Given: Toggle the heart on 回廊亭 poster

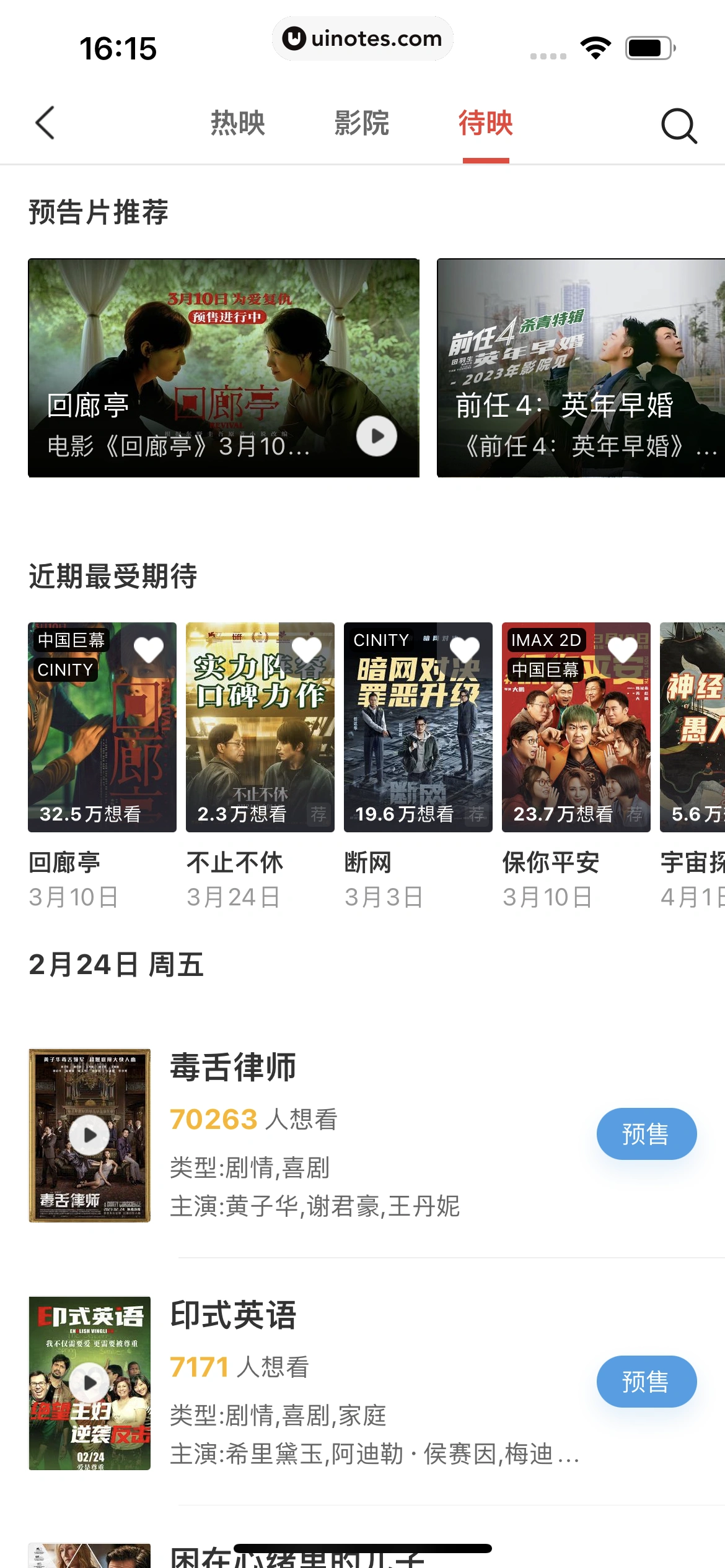Looking at the screenshot, I should 149,649.
